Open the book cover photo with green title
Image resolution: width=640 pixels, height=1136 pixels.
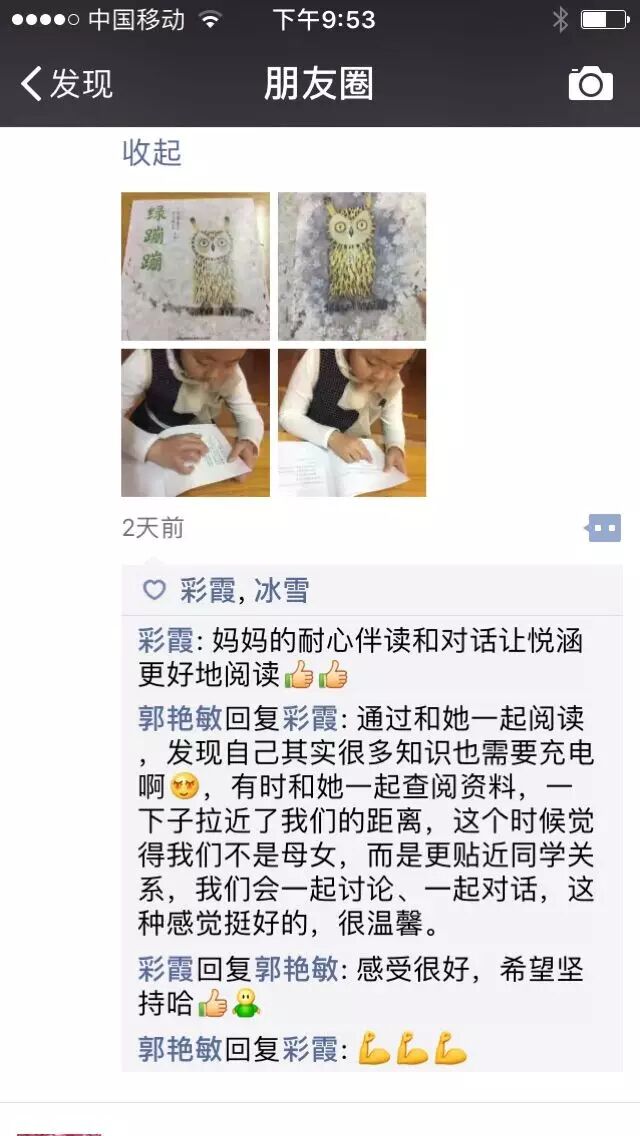coord(195,266)
